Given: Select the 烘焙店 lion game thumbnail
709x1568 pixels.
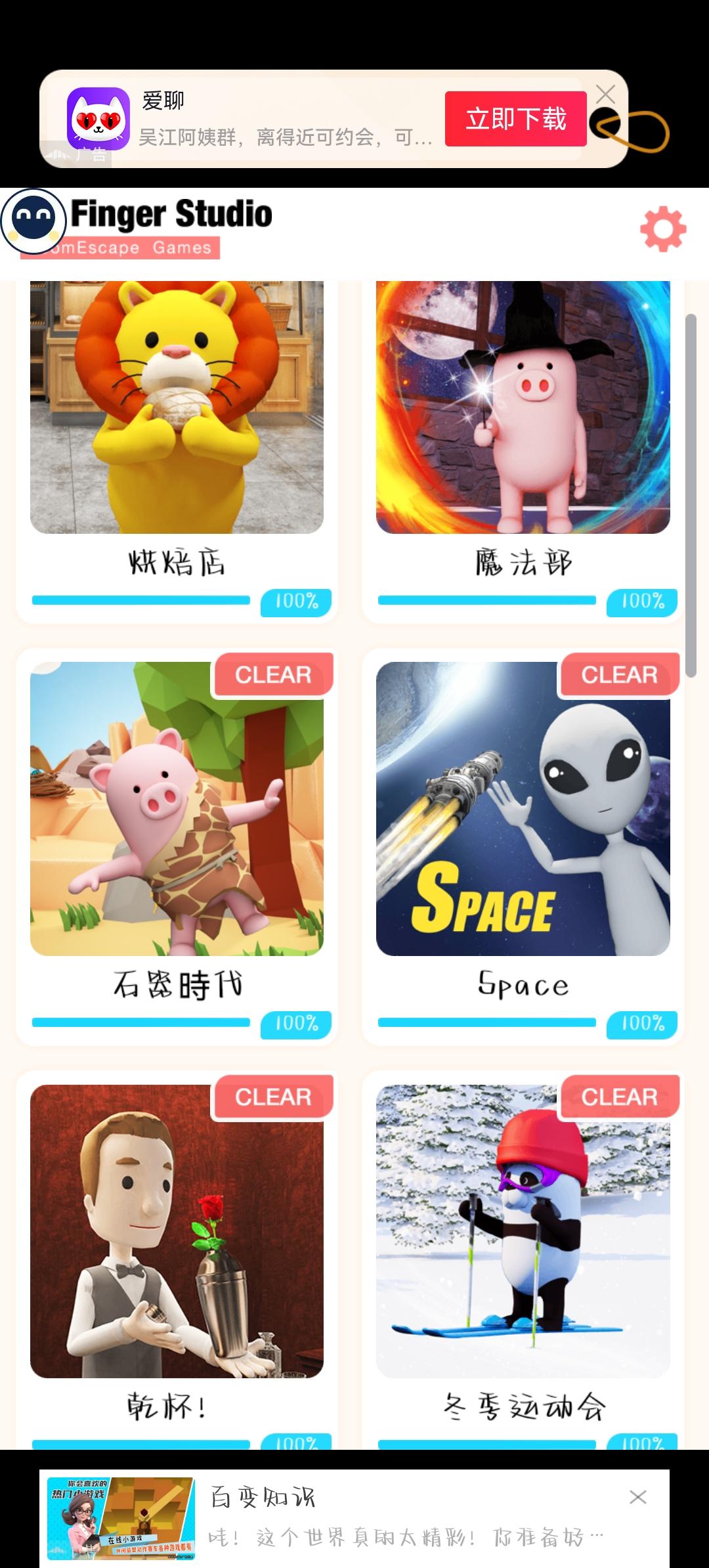Looking at the screenshot, I should coord(177,407).
